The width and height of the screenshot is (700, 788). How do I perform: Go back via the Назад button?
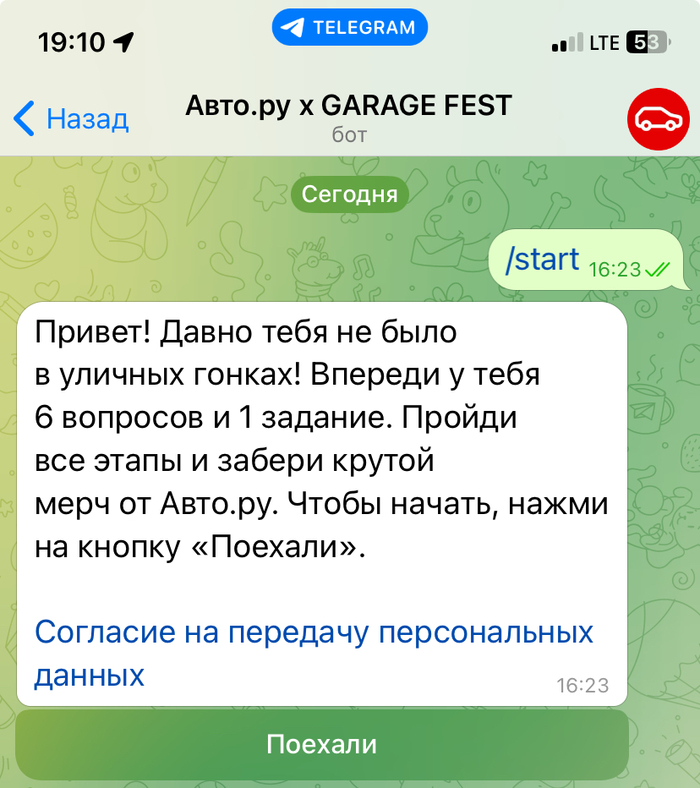click(71, 119)
